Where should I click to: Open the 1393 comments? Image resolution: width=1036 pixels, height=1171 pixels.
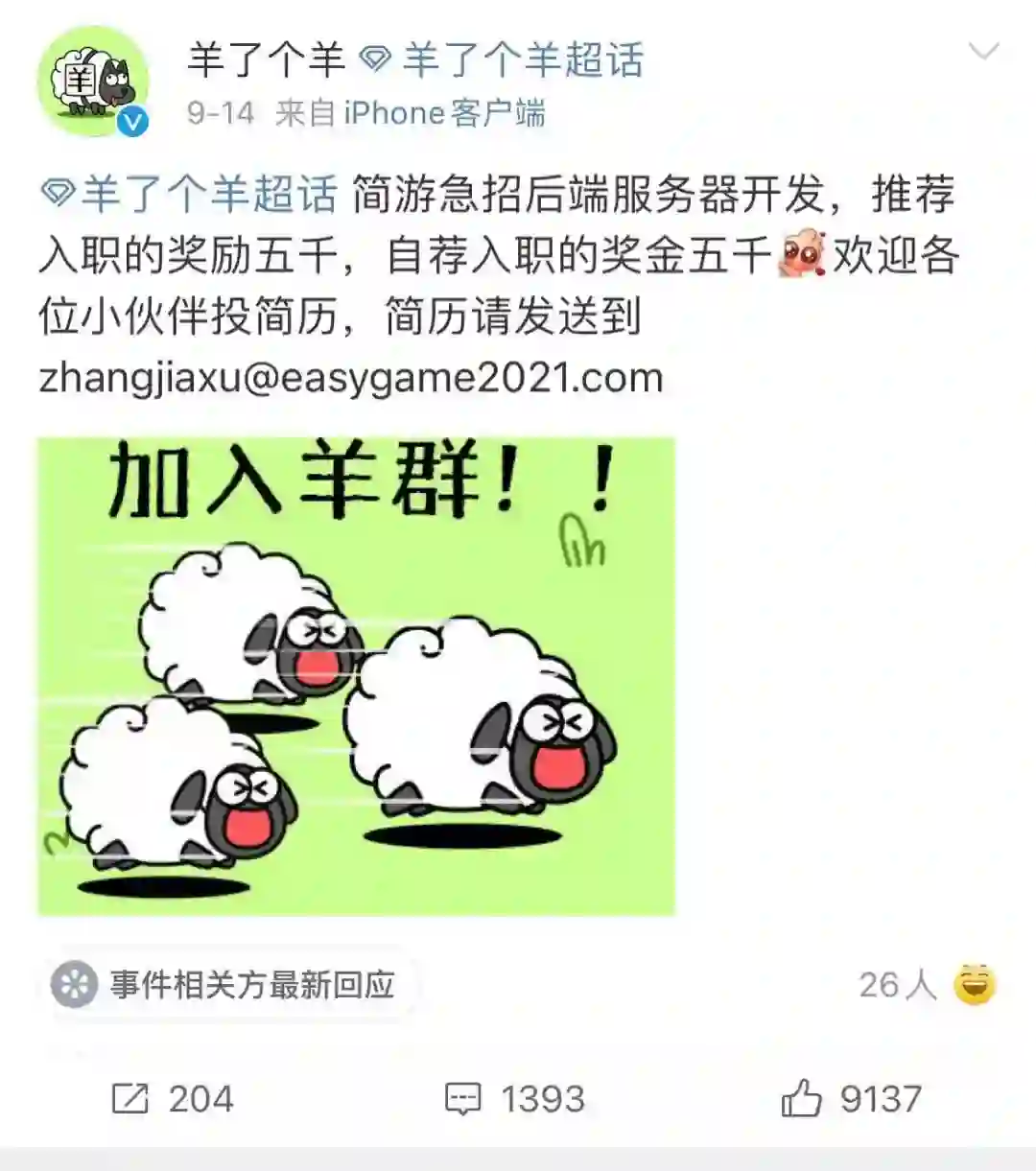point(515,1099)
